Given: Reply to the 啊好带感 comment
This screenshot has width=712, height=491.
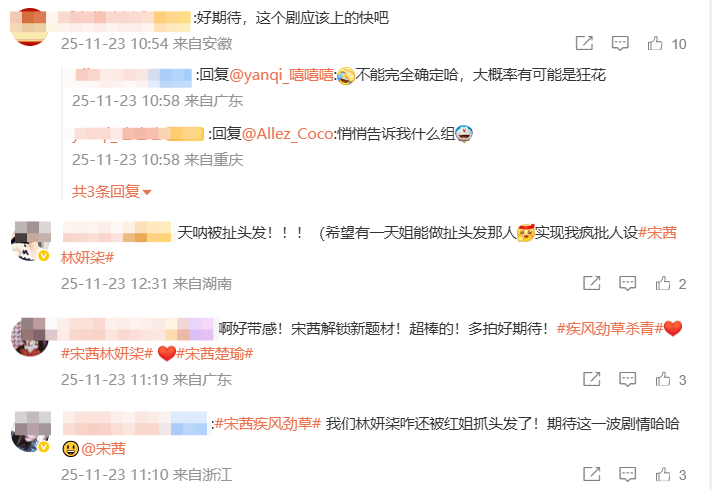Looking at the screenshot, I should [626, 379].
